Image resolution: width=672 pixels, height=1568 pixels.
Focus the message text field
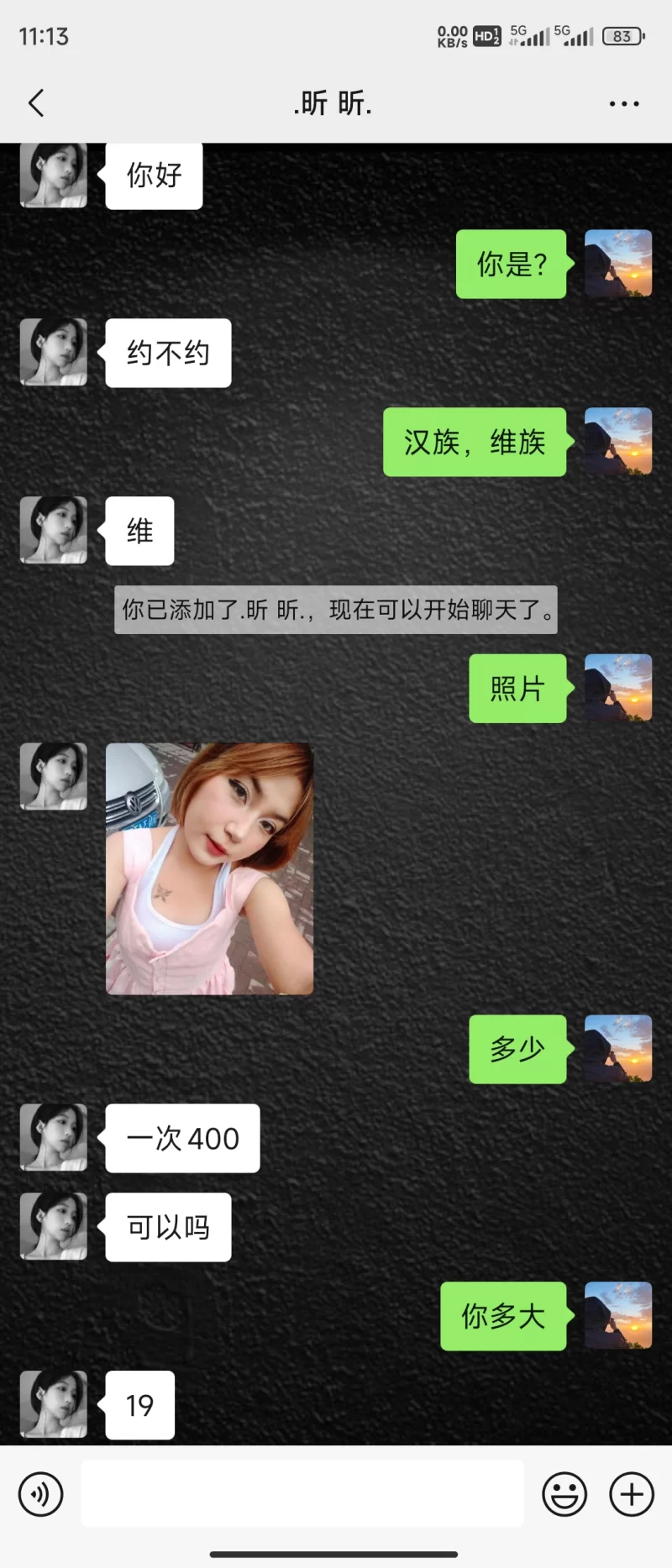tap(302, 1493)
